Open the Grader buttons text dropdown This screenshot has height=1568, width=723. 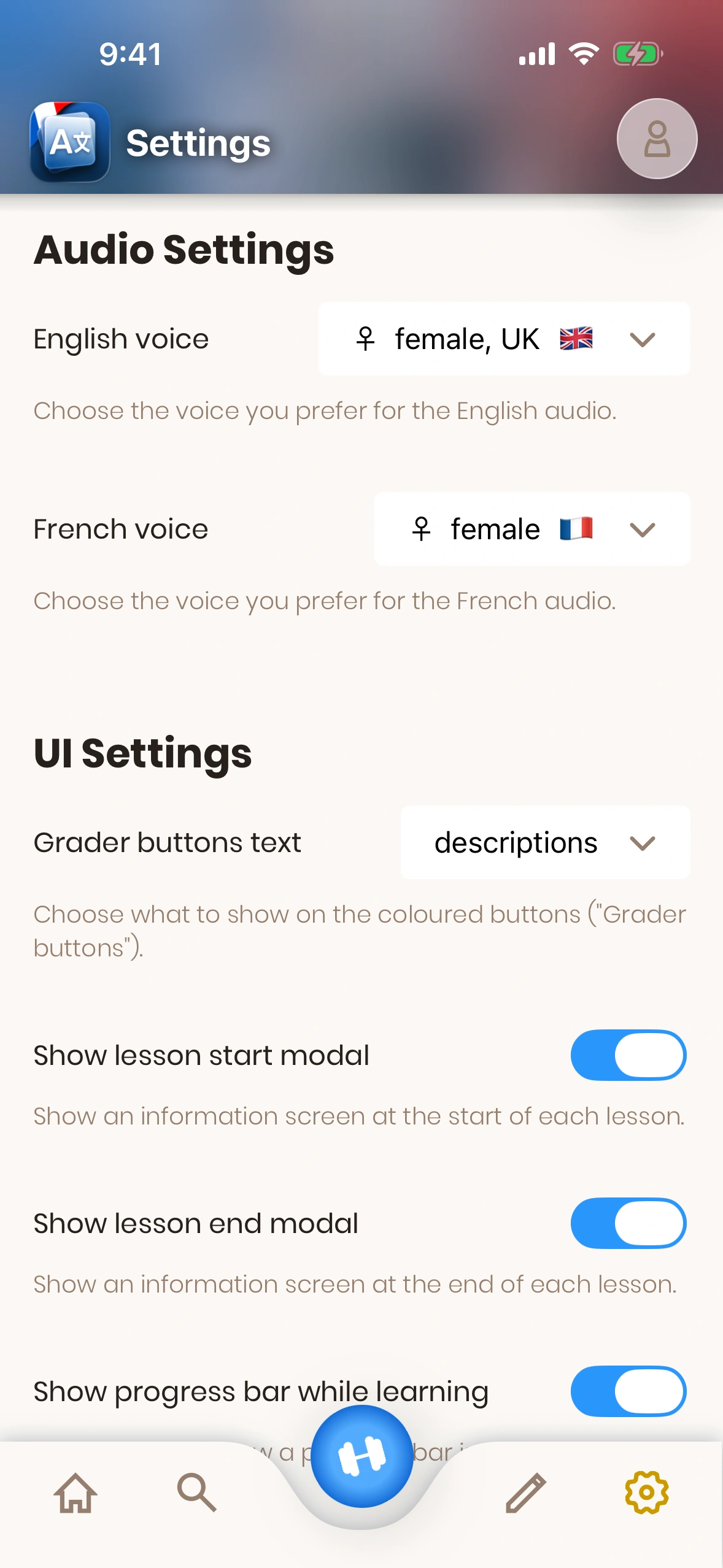(x=545, y=842)
